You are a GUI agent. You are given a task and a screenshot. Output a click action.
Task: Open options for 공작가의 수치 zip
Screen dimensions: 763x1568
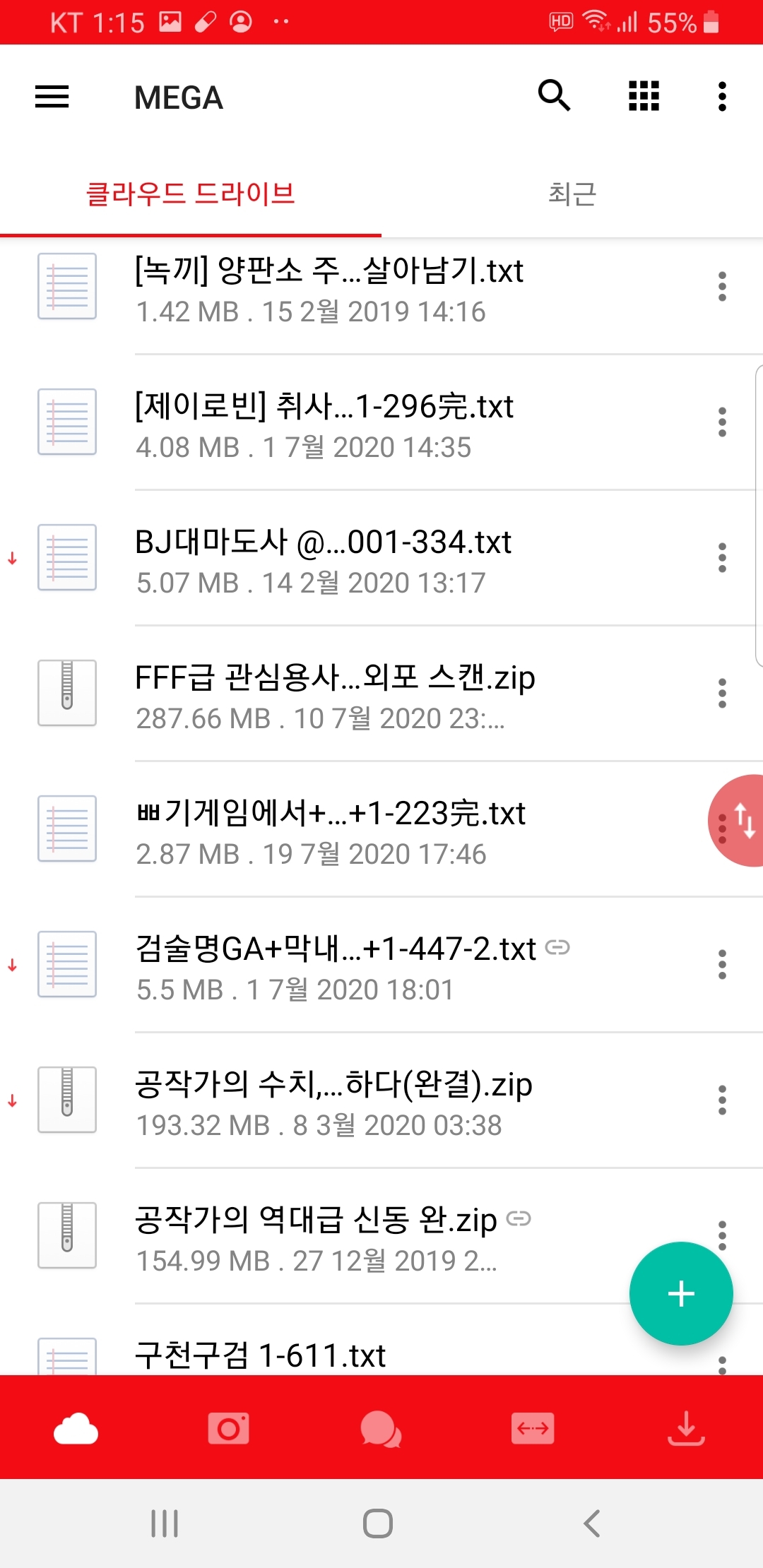tap(722, 1100)
